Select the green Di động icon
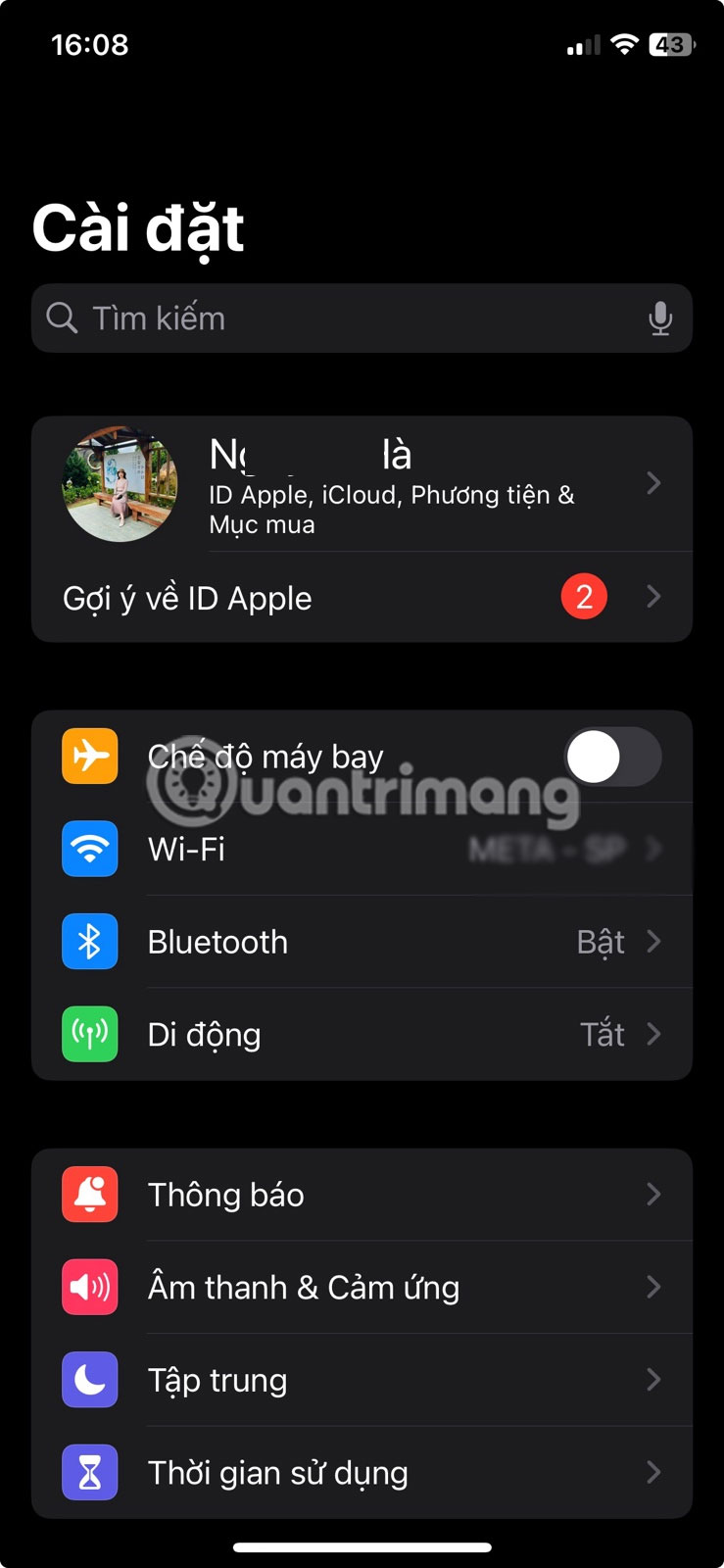Image resolution: width=724 pixels, height=1568 pixels. [89, 1034]
